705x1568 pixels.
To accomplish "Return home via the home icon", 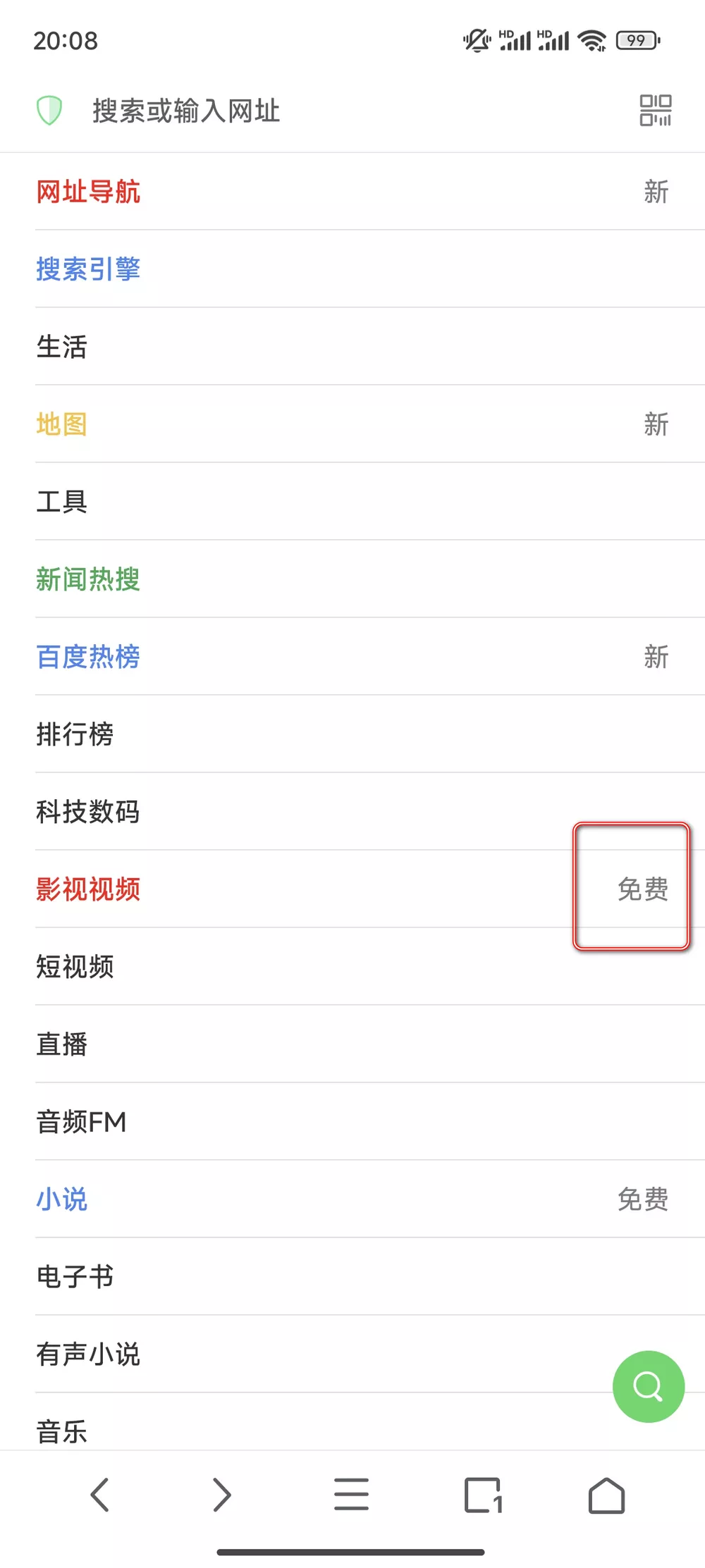I will 607,1495.
